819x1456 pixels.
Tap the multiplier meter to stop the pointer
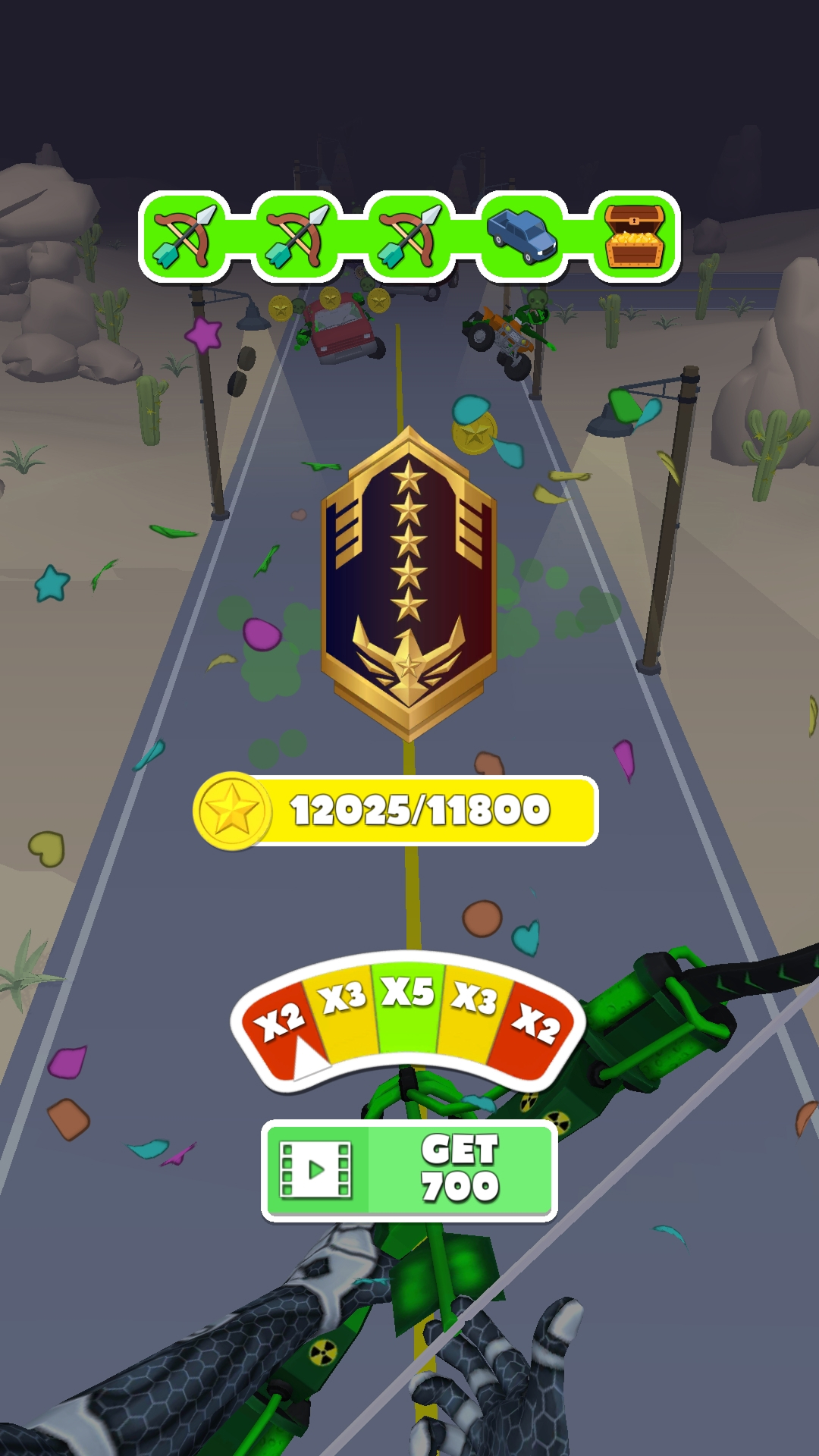click(x=408, y=1018)
